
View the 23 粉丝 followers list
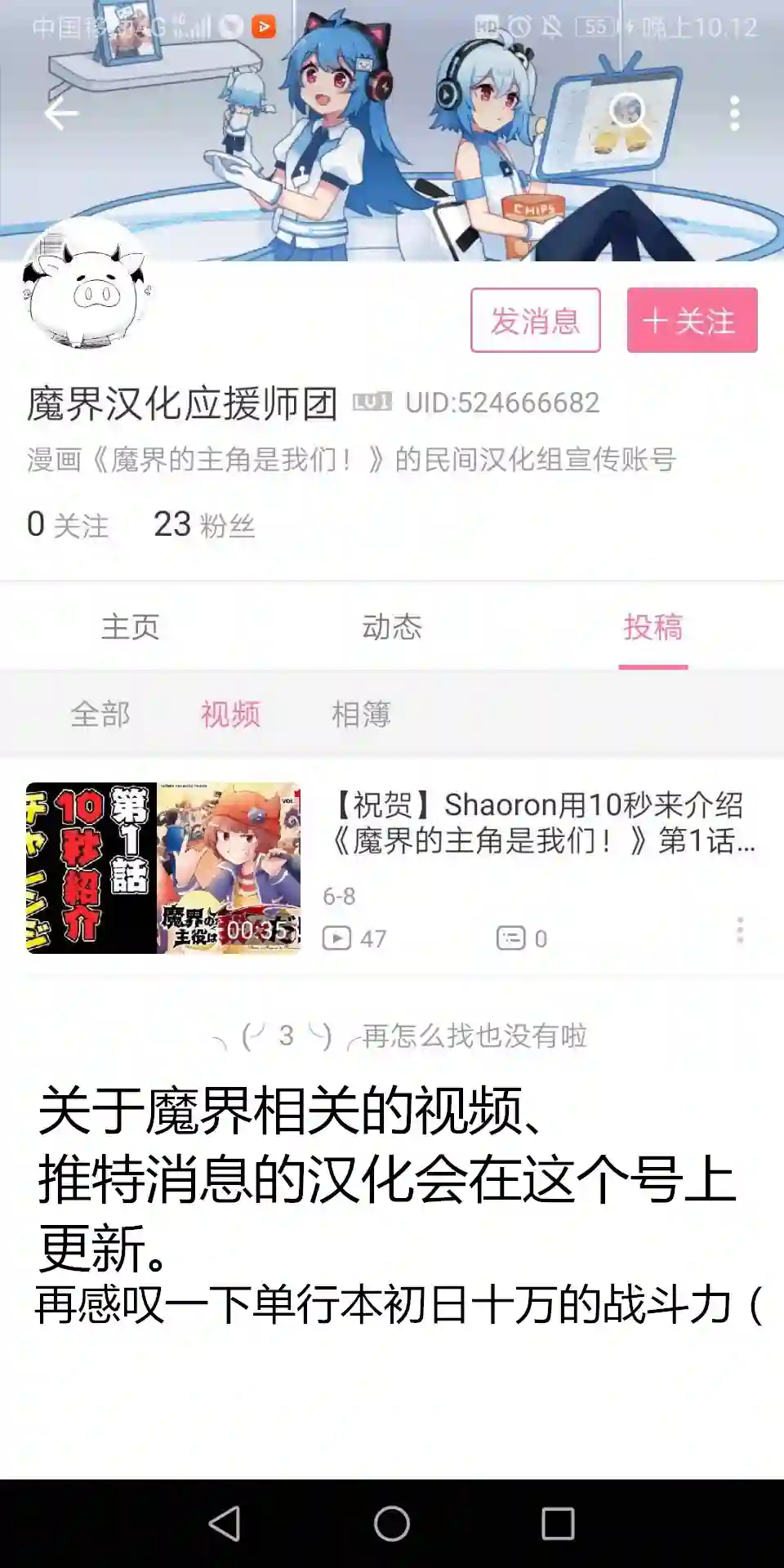tap(204, 524)
